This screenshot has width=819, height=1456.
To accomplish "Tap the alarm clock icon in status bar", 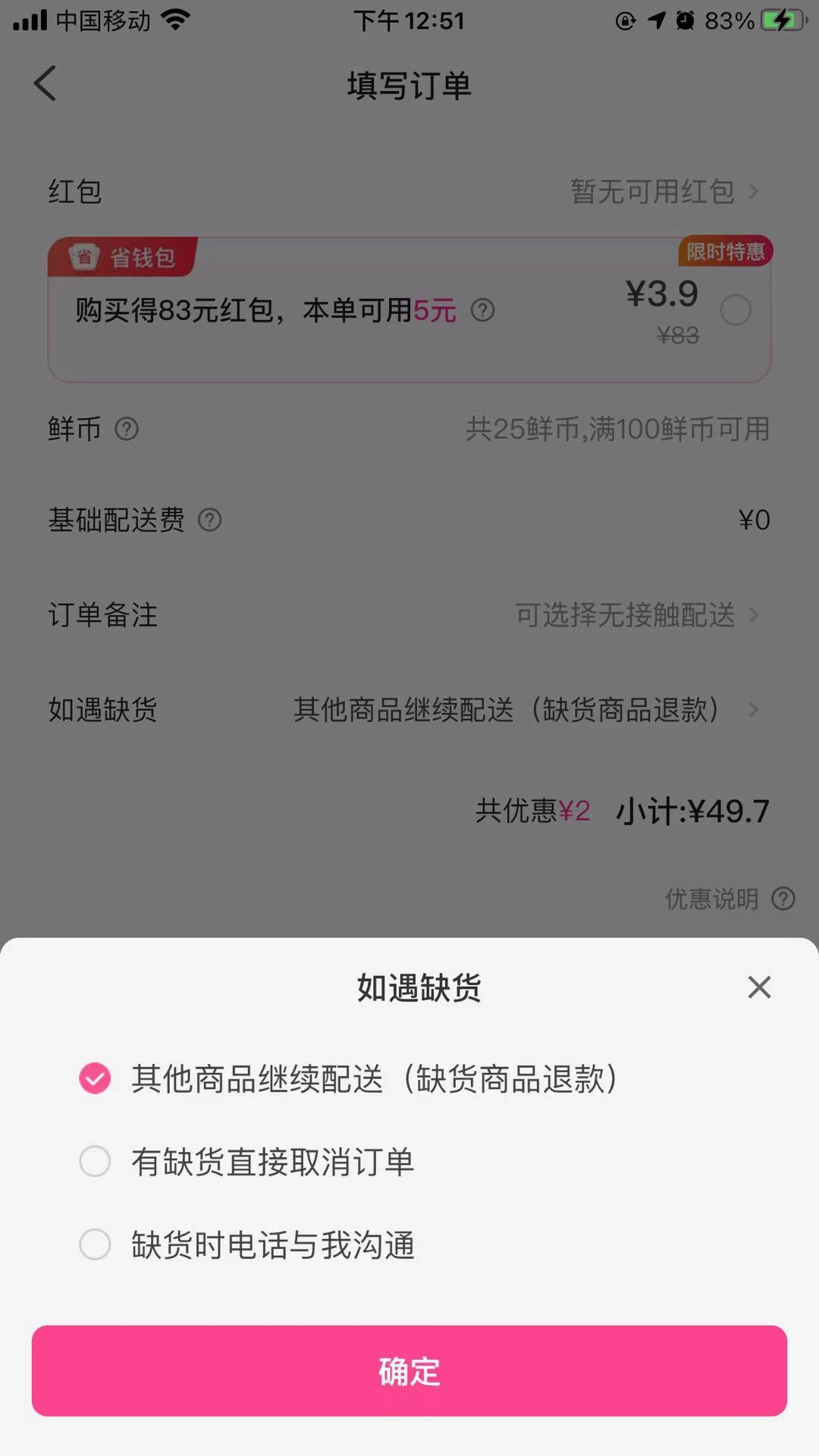I will click(x=685, y=20).
